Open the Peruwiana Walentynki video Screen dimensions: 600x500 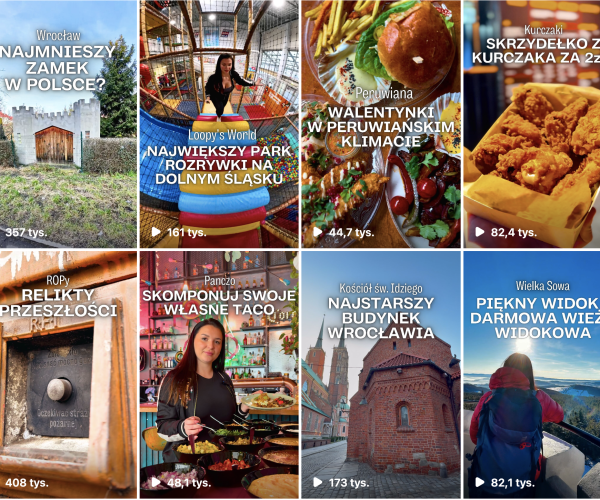point(381,125)
